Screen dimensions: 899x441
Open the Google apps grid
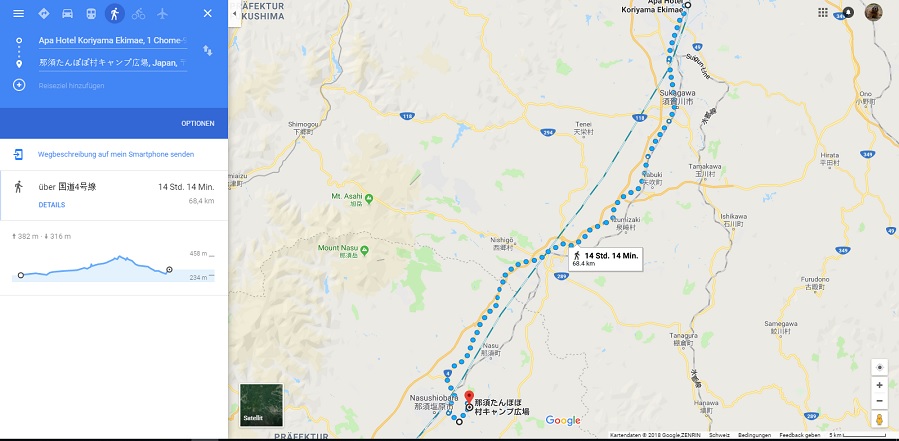coord(823,13)
